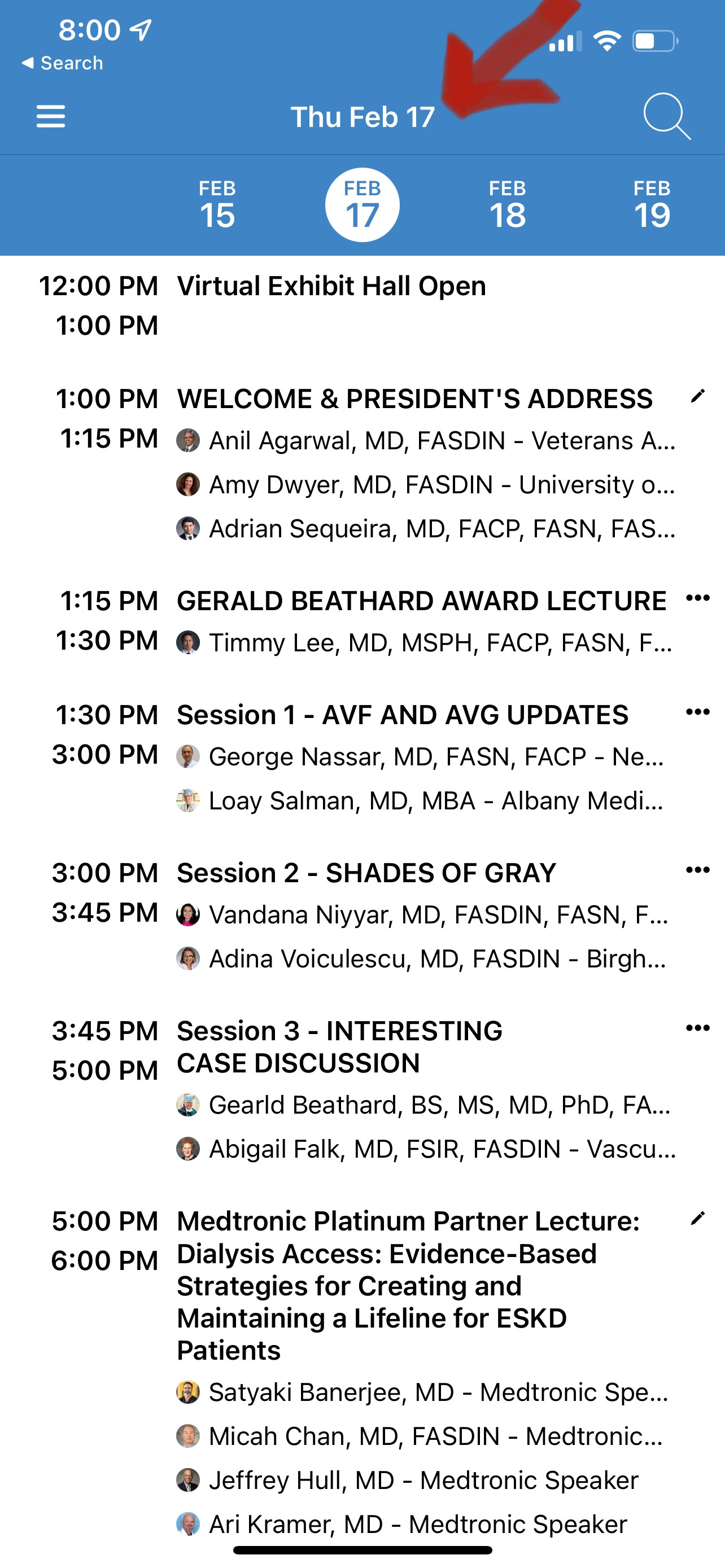
Task: Open Session 2 Shades of Gray
Action: coord(366,874)
